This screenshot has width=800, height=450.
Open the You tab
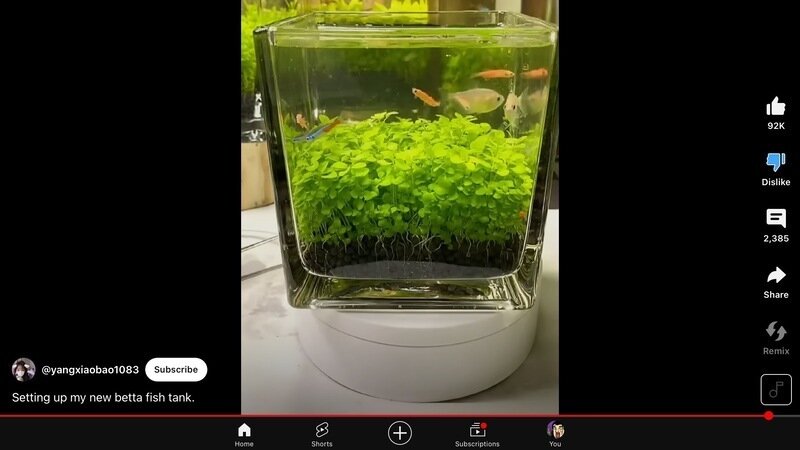(555, 434)
